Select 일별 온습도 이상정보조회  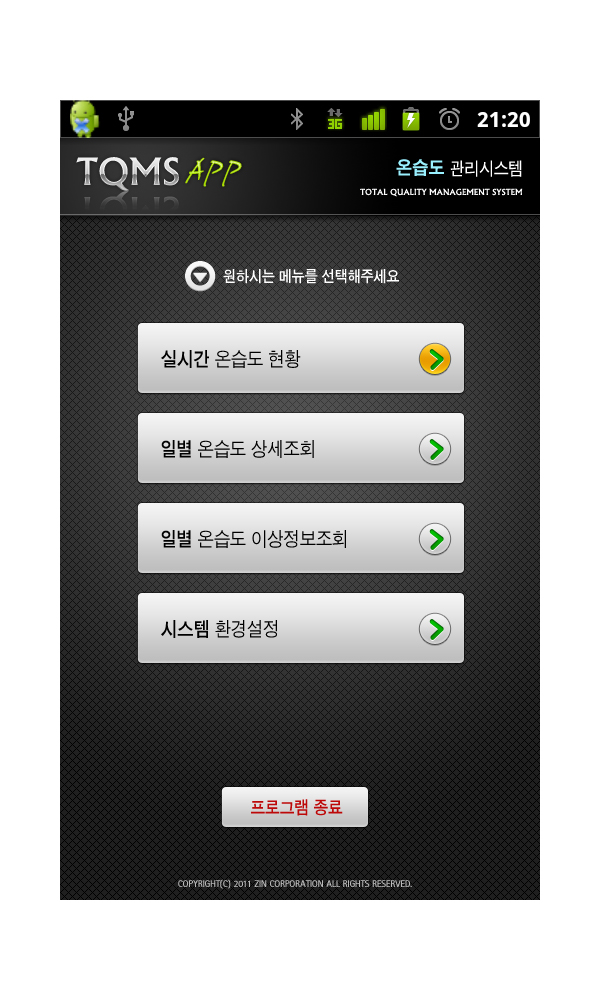point(300,538)
